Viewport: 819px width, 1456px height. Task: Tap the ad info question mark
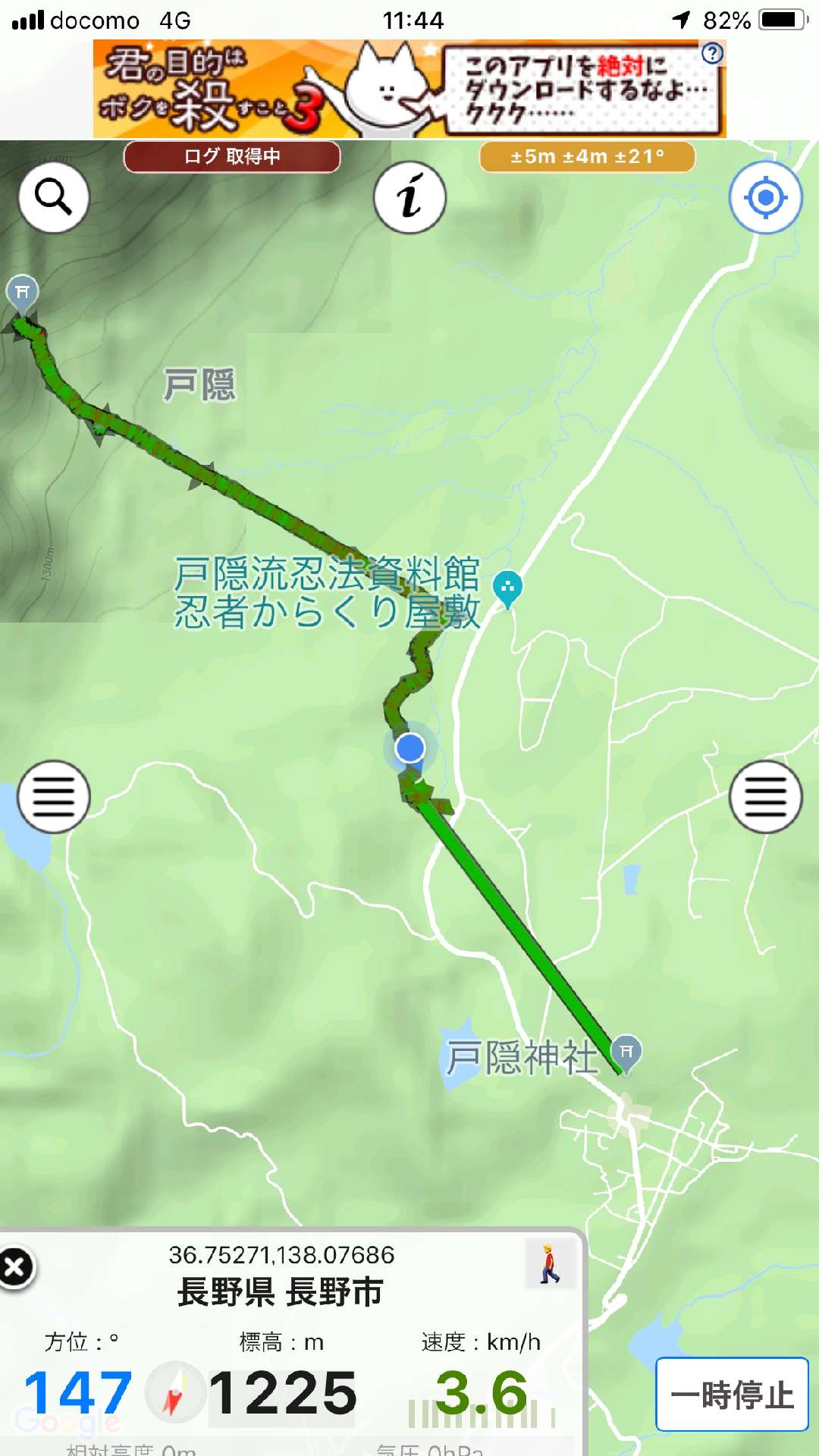point(712,53)
